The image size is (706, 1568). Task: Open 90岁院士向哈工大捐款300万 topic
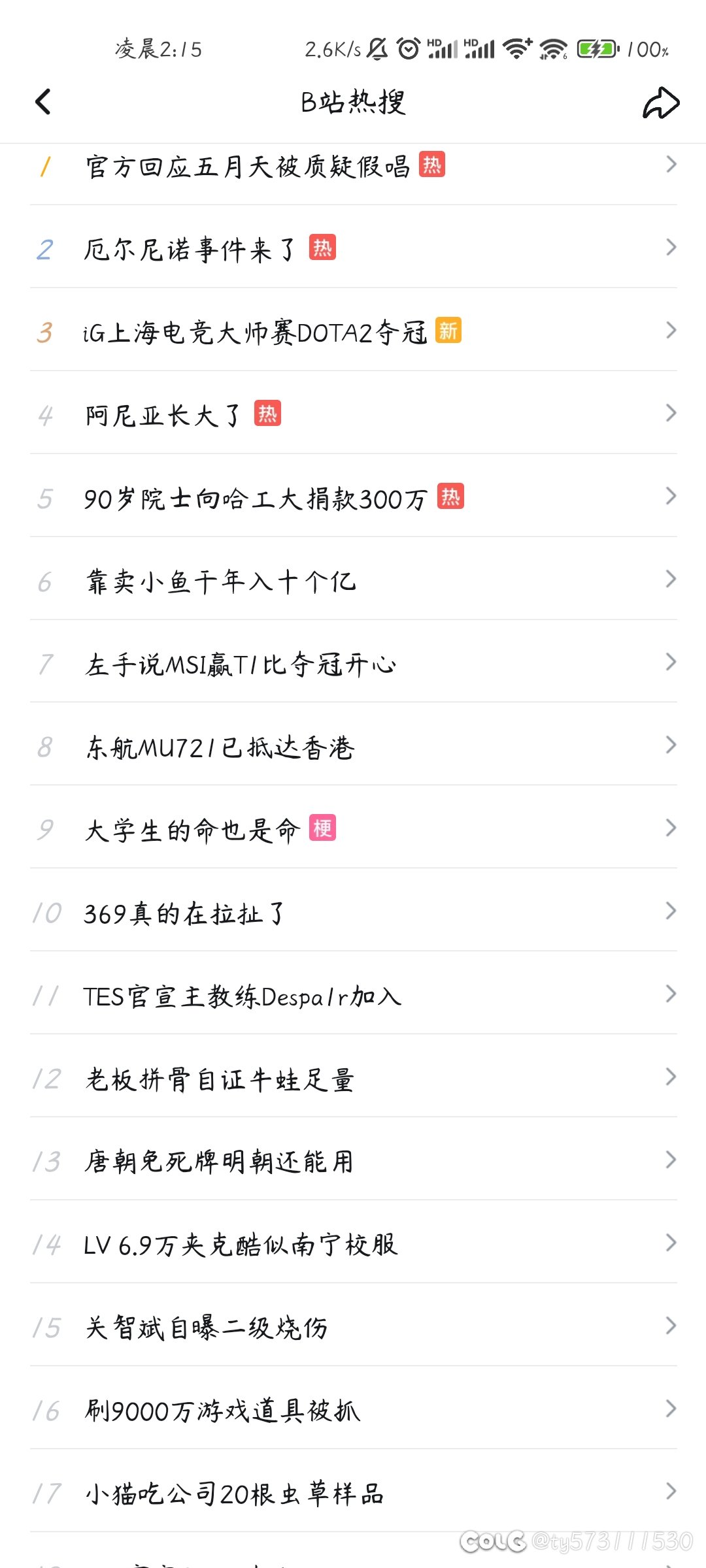[x=353, y=497]
